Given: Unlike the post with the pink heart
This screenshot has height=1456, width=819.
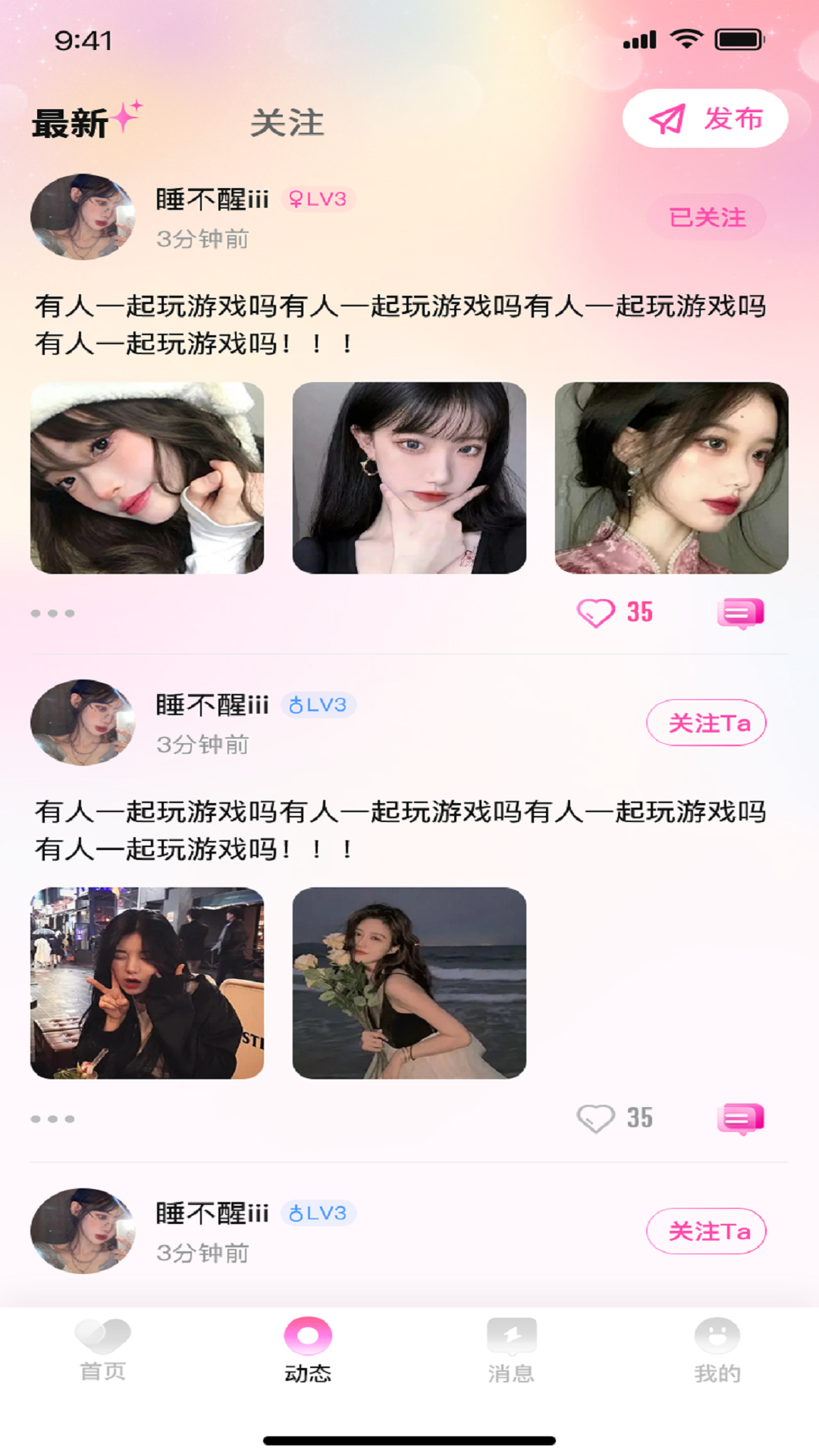Looking at the screenshot, I should [x=596, y=613].
